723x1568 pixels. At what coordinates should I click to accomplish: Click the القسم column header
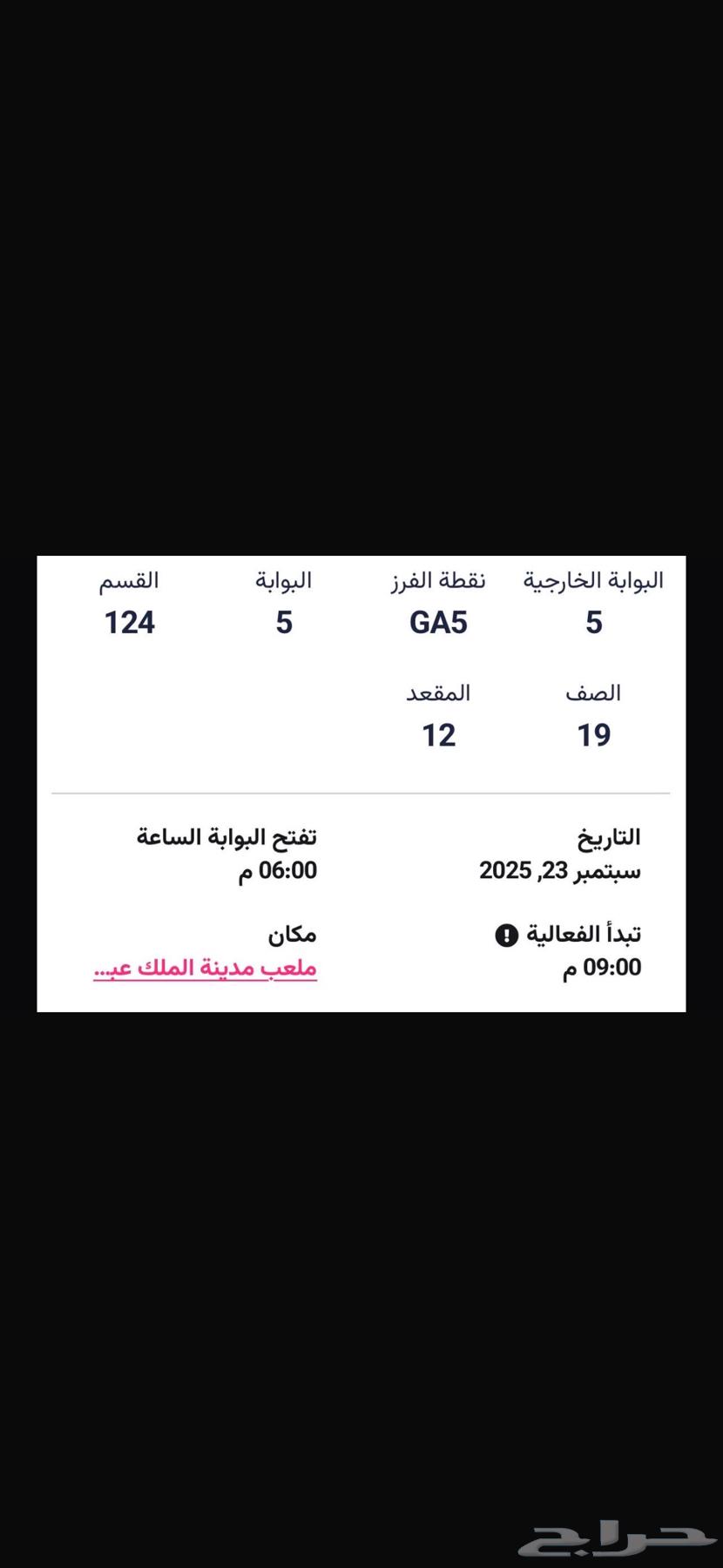(128, 580)
